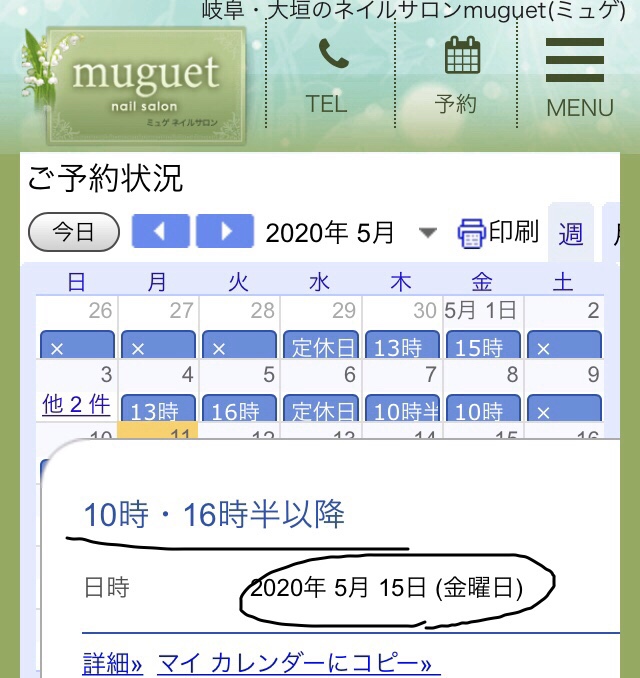Jump to today with 今日 button
This screenshot has width=640, height=678.
pos(73,232)
